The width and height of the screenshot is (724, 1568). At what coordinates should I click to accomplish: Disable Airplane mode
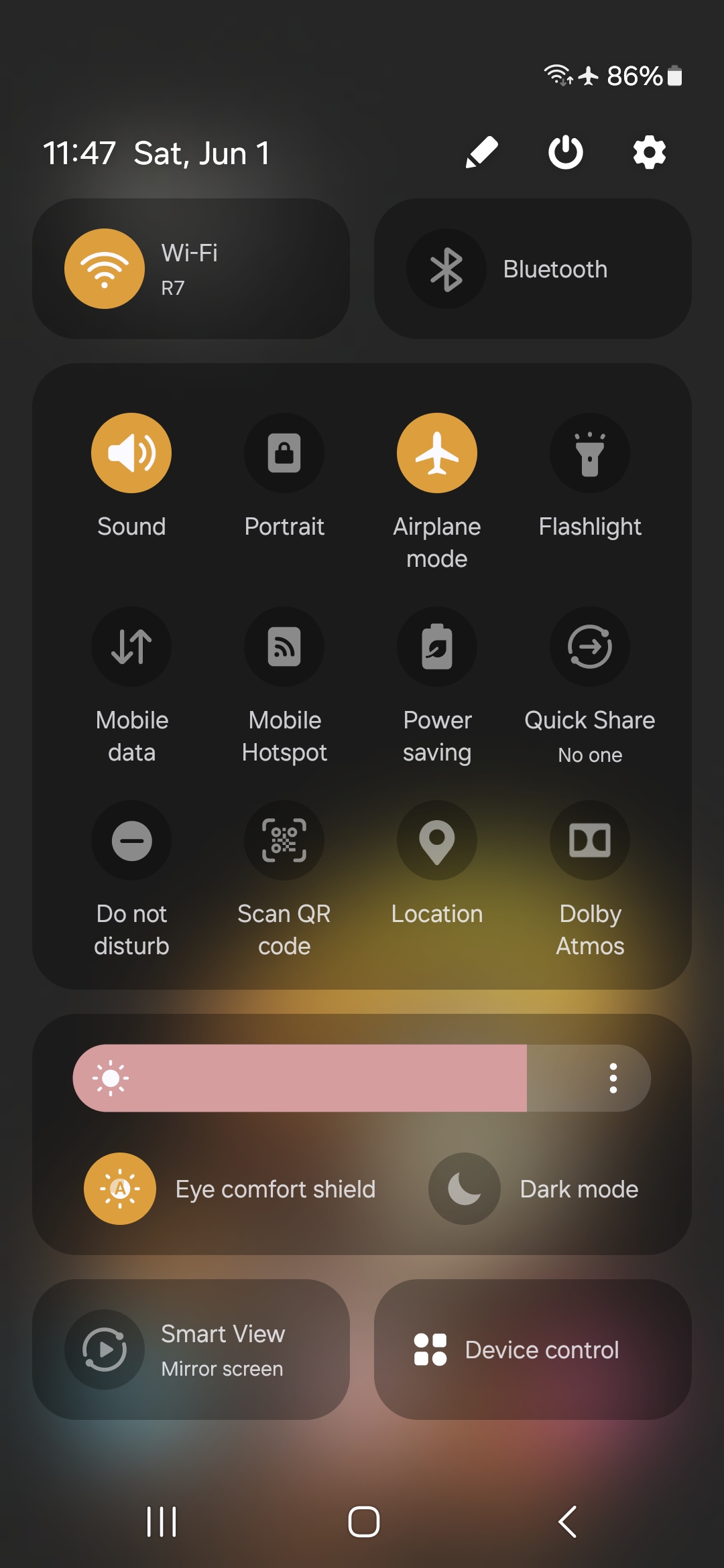437,453
